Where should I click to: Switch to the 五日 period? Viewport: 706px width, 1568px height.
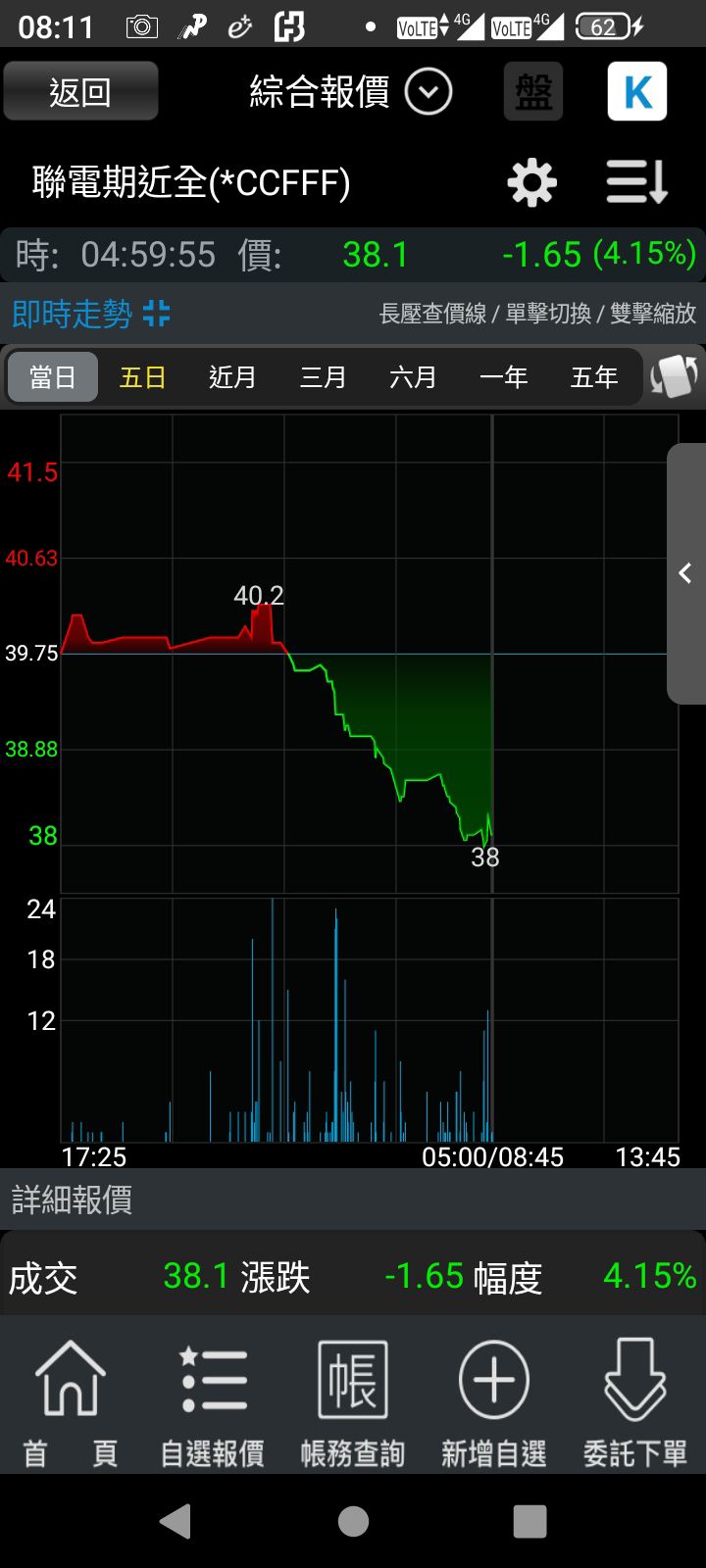(143, 377)
